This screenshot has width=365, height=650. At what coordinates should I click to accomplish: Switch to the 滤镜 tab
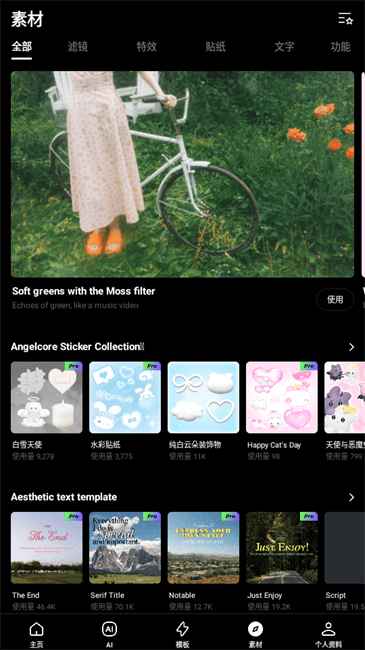pos(78,46)
